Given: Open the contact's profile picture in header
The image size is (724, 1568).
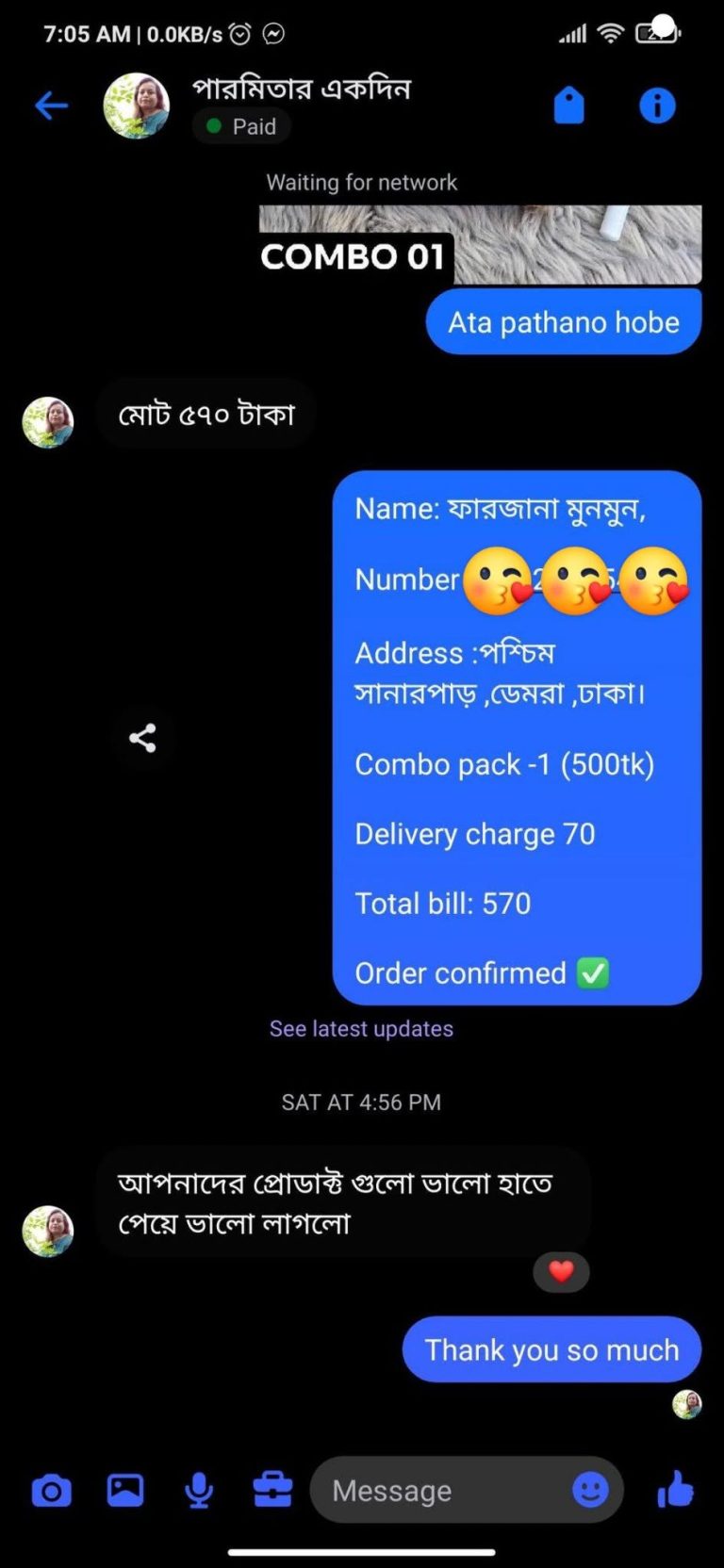Looking at the screenshot, I should [x=137, y=106].
